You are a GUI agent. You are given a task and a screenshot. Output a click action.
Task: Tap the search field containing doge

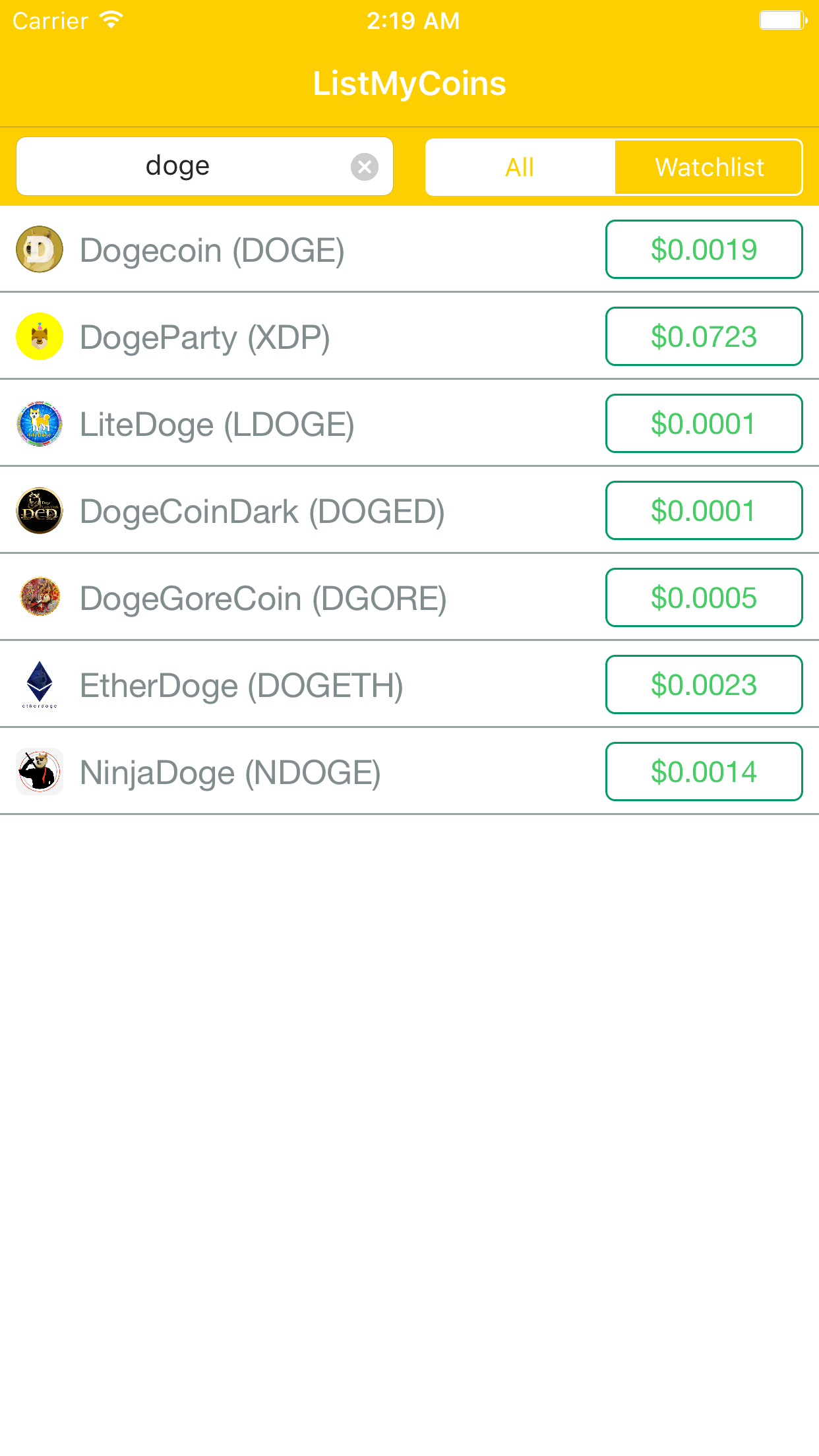(x=204, y=167)
